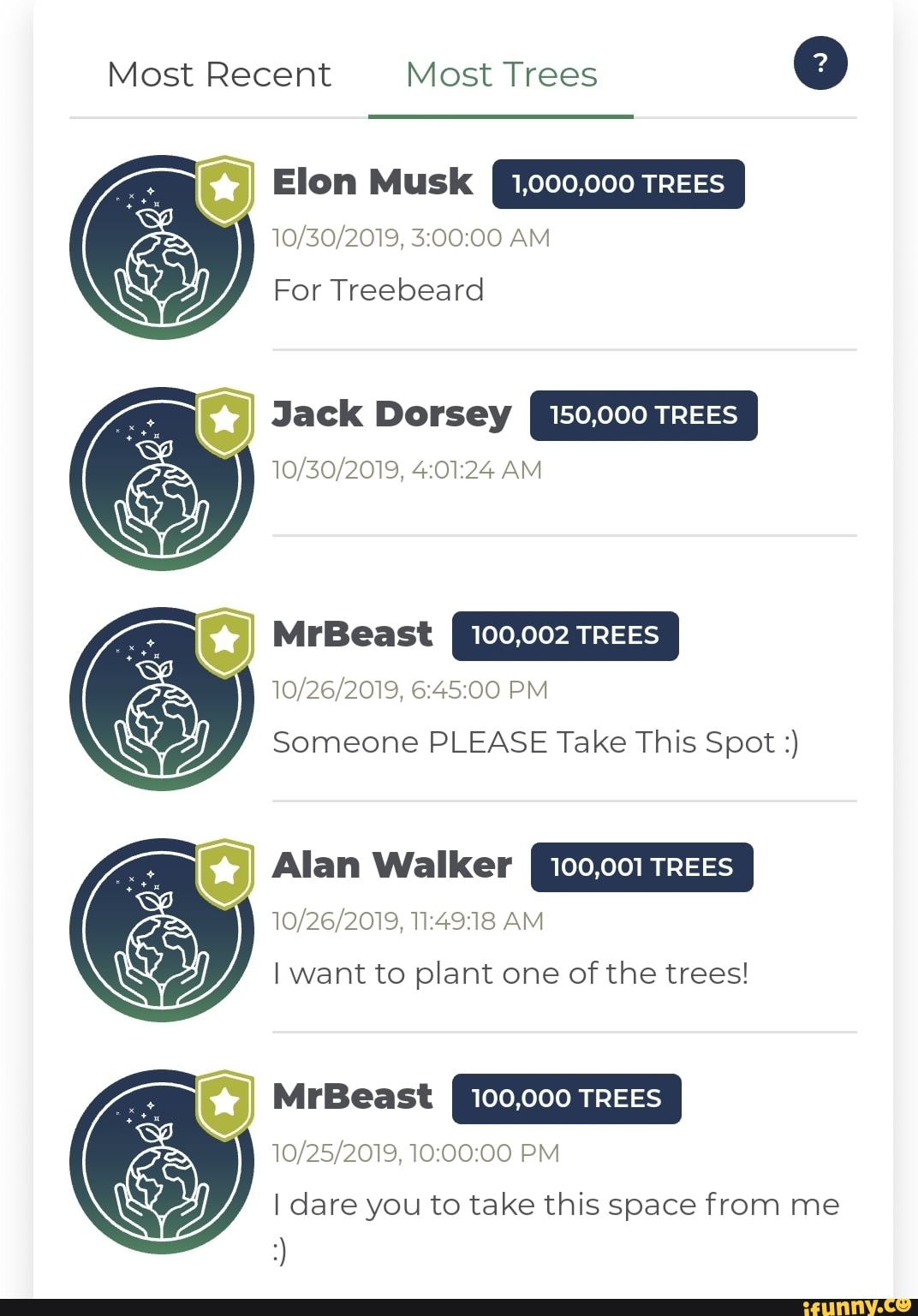
Task: Select the Most Trees tab
Action: [501, 75]
